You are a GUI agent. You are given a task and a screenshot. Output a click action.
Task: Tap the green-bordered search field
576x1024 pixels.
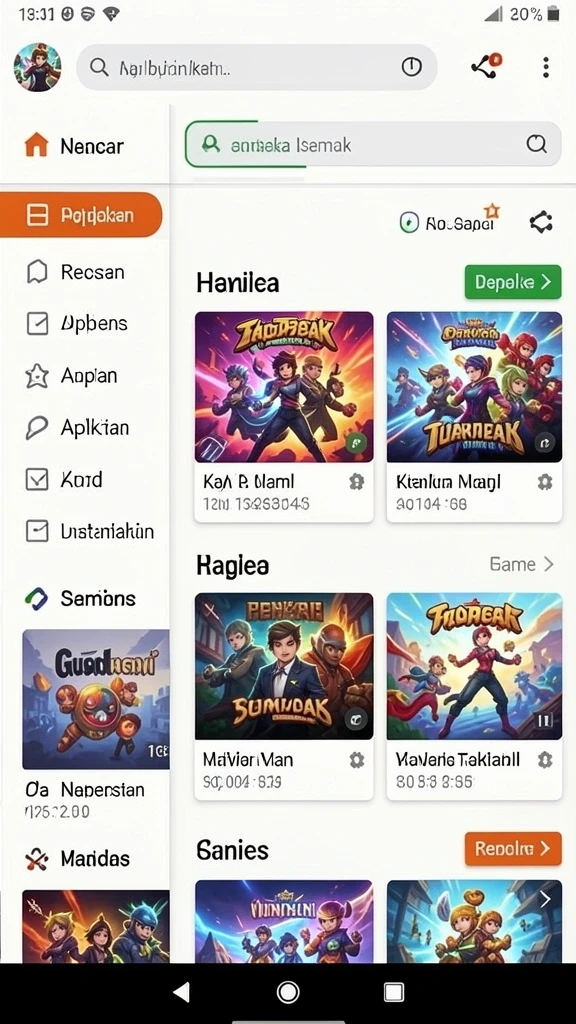pyautogui.click(x=373, y=144)
